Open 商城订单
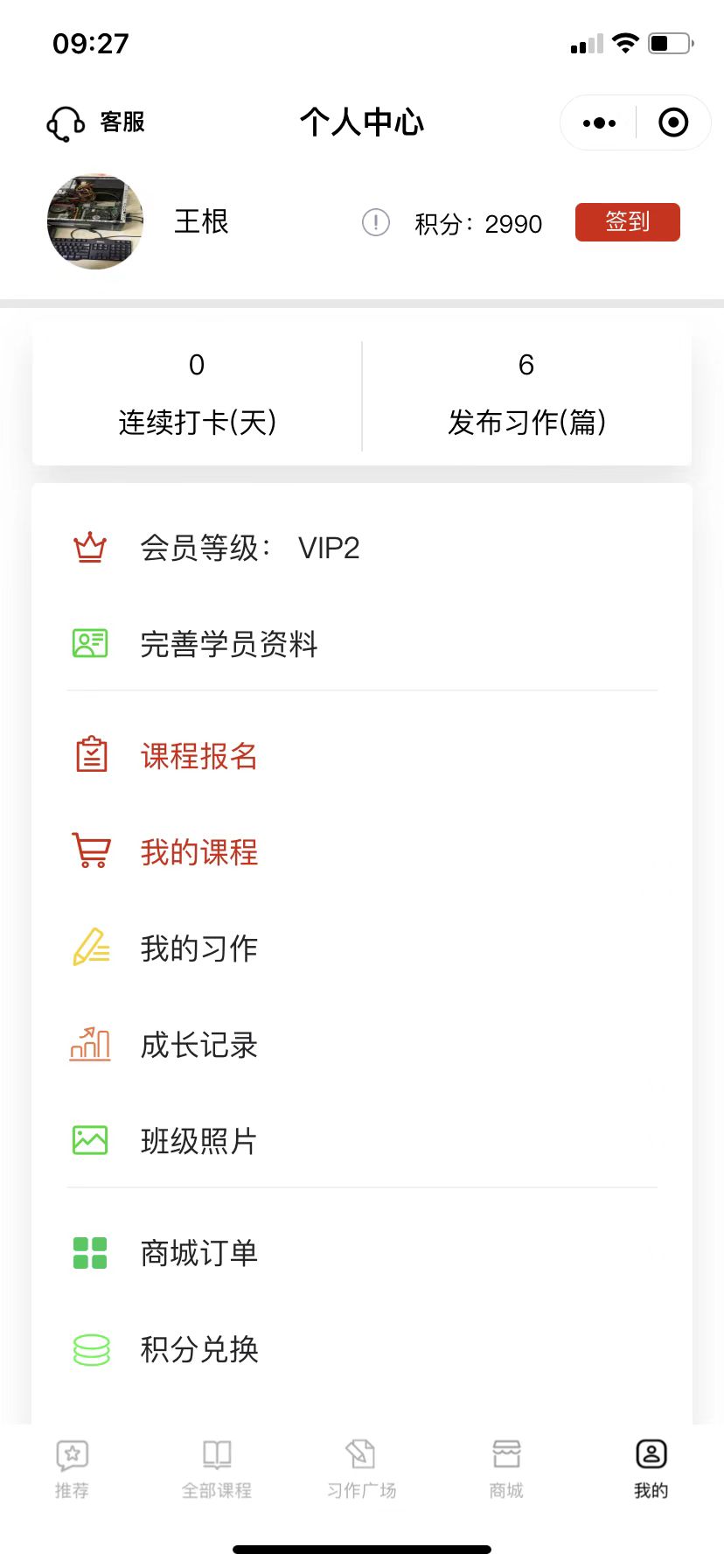The width and height of the screenshot is (724, 1568). (x=199, y=1253)
